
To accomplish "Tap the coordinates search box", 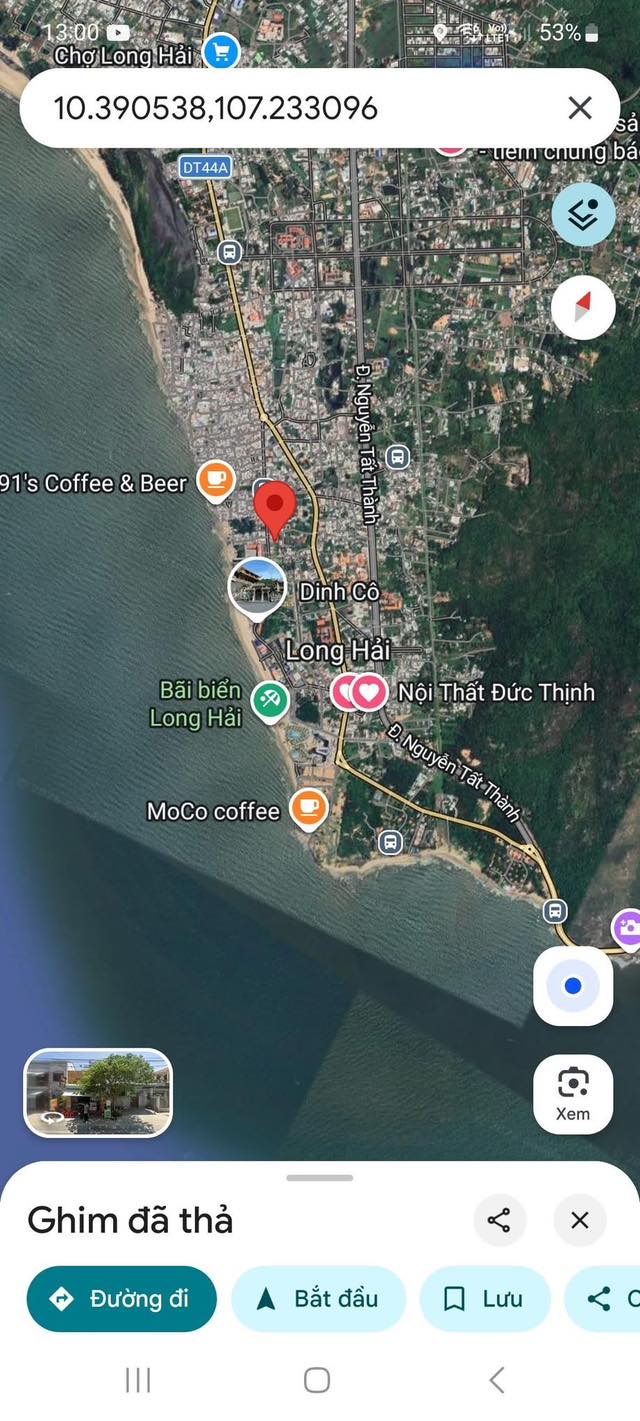I will point(290,108).
